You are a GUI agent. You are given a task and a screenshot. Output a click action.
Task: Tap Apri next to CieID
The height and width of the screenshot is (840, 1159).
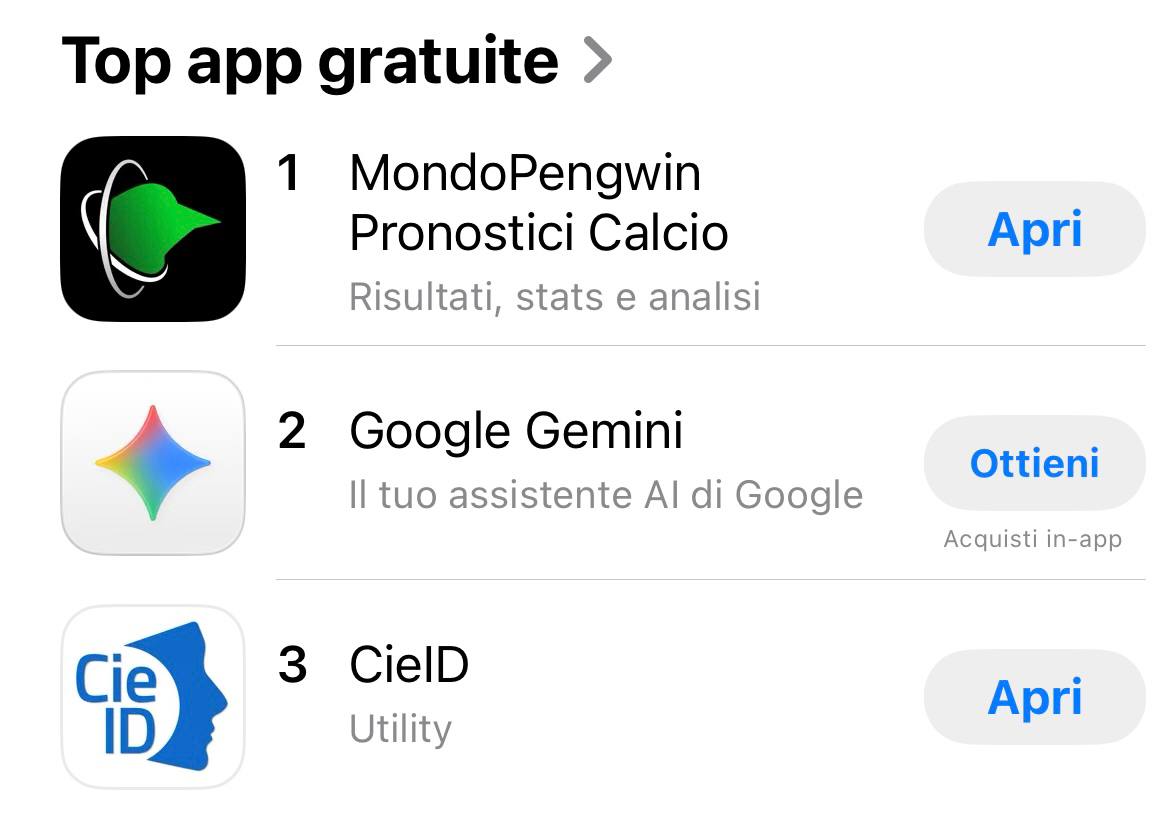[x=1034, y=697]
